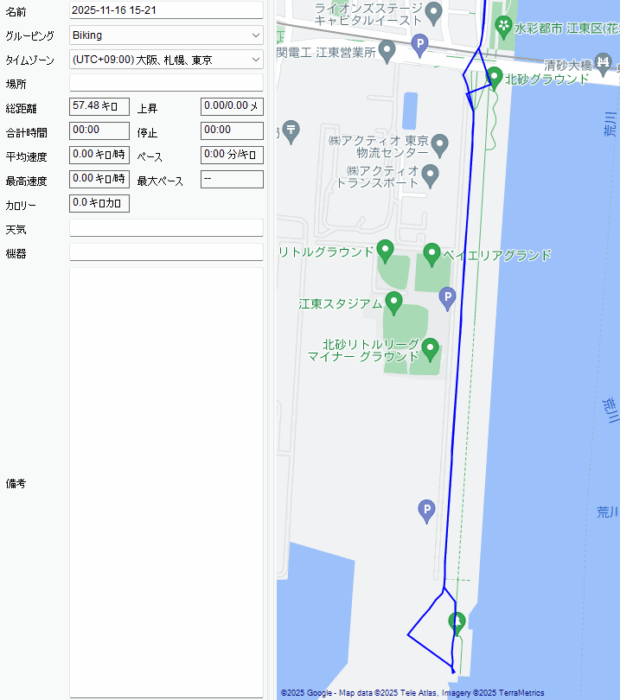
Task: Select the 北砂グラウンド map pin
Action: point(494,76)
